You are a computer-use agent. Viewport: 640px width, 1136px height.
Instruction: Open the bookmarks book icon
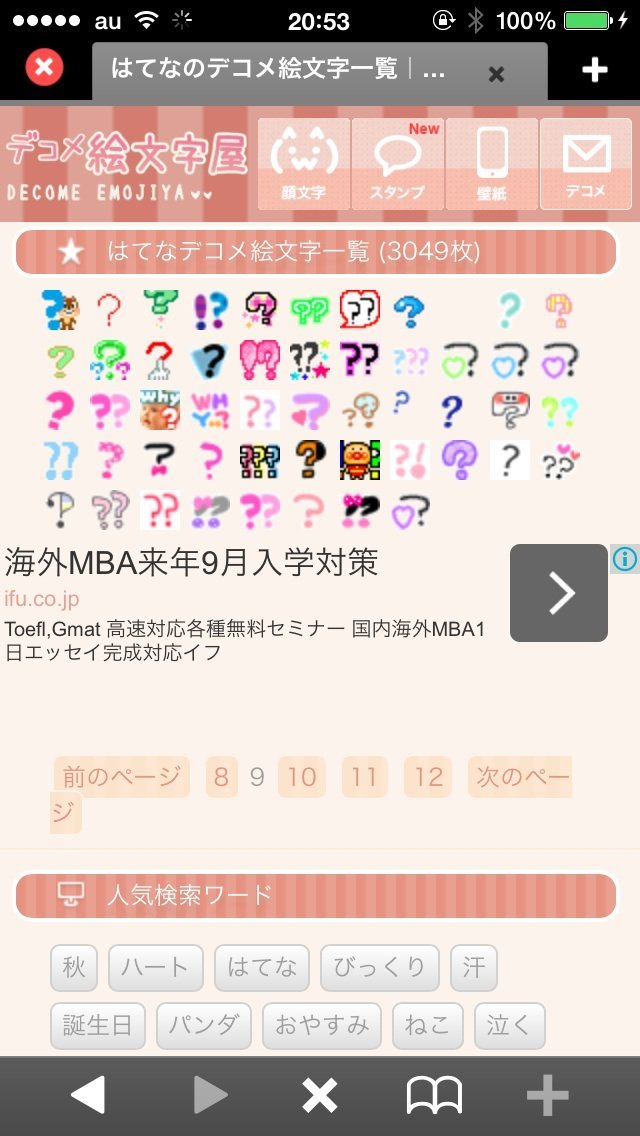click(434, 1096)
